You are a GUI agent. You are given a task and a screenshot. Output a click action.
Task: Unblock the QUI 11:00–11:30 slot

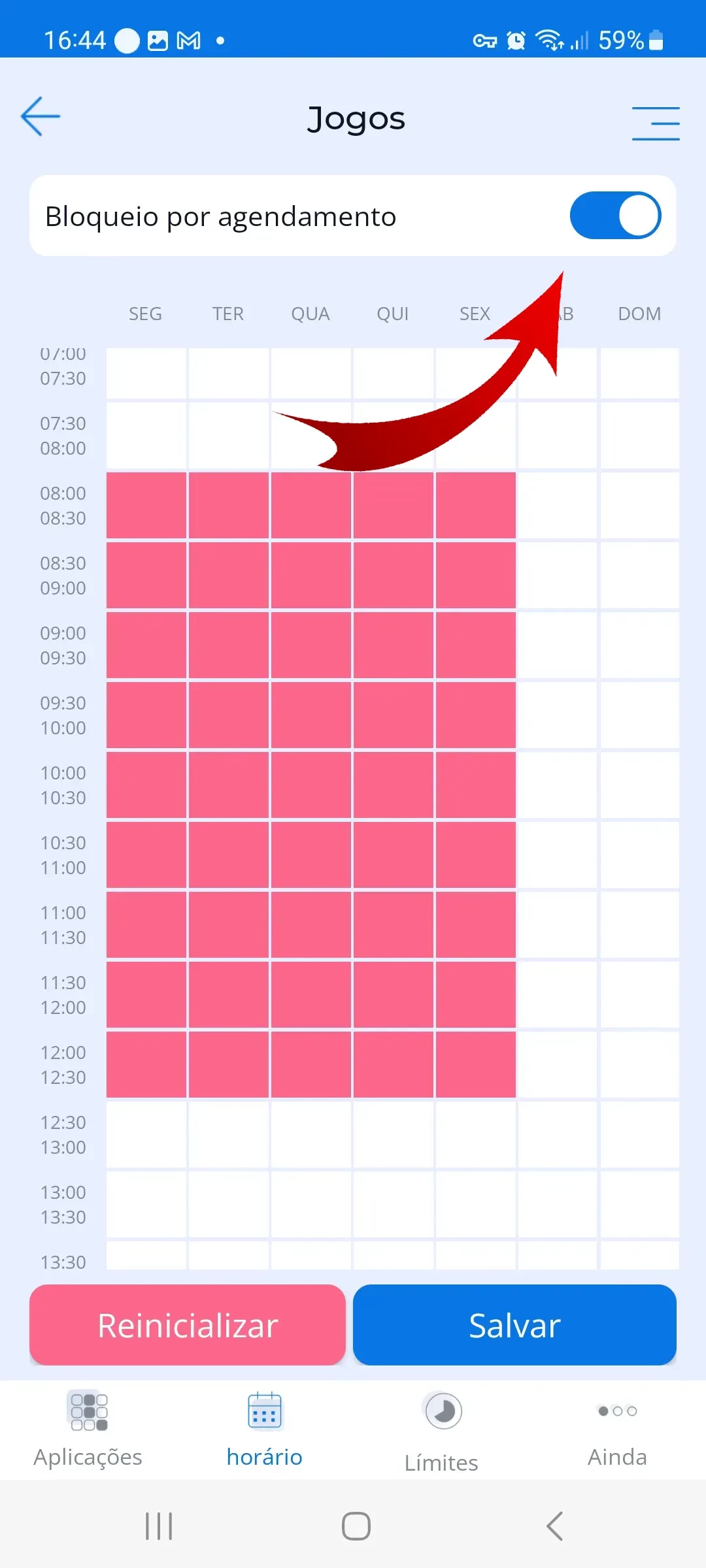tap(393, 925)
